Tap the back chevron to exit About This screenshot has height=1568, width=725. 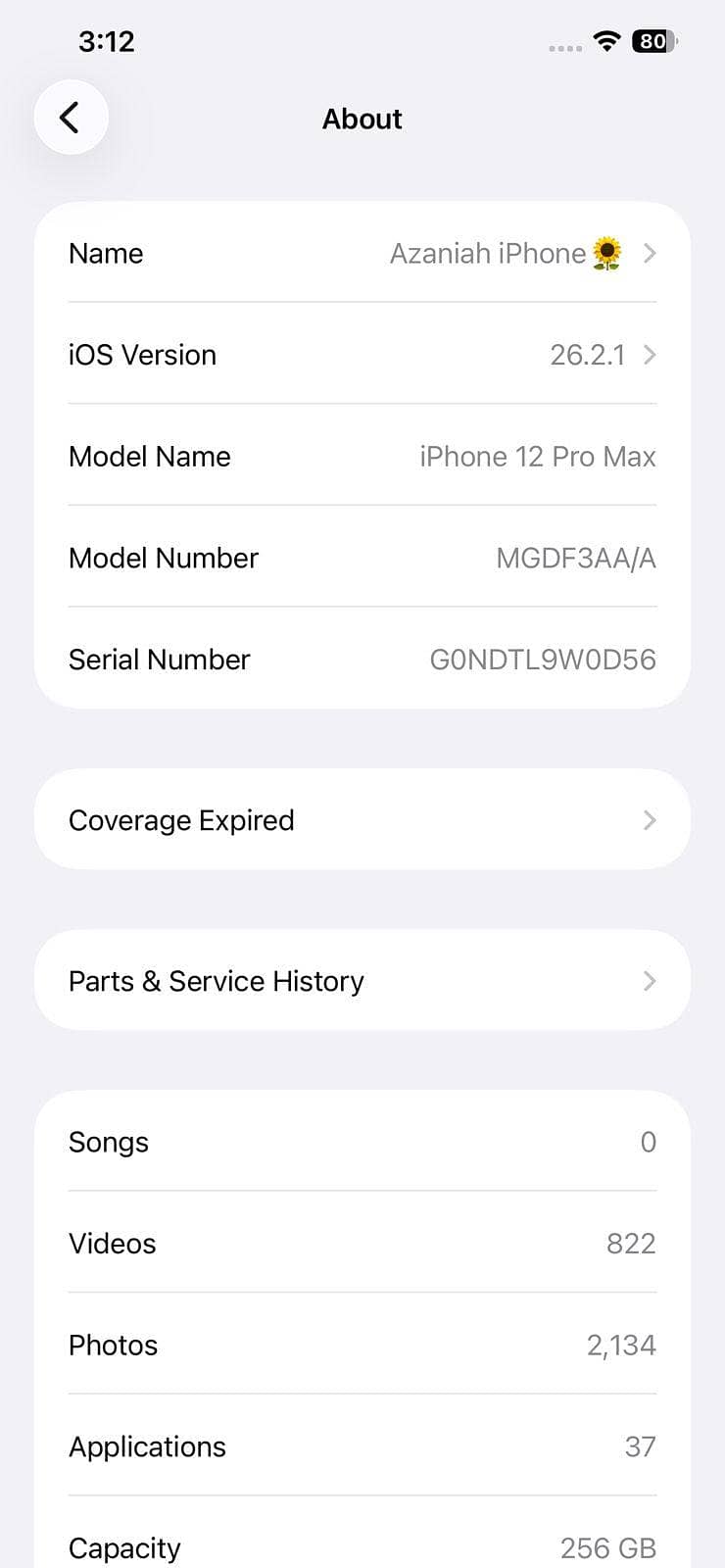pos(71,117)
